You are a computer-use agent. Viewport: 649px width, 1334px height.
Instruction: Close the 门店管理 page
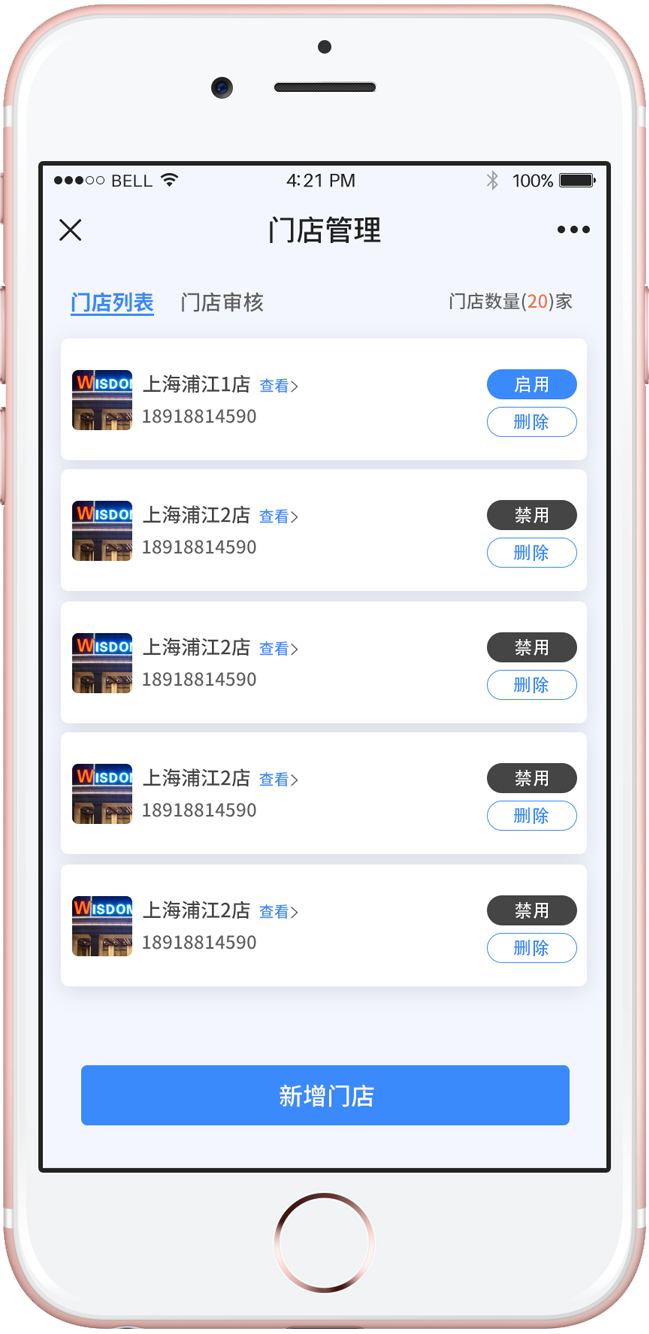click(70, 230)
